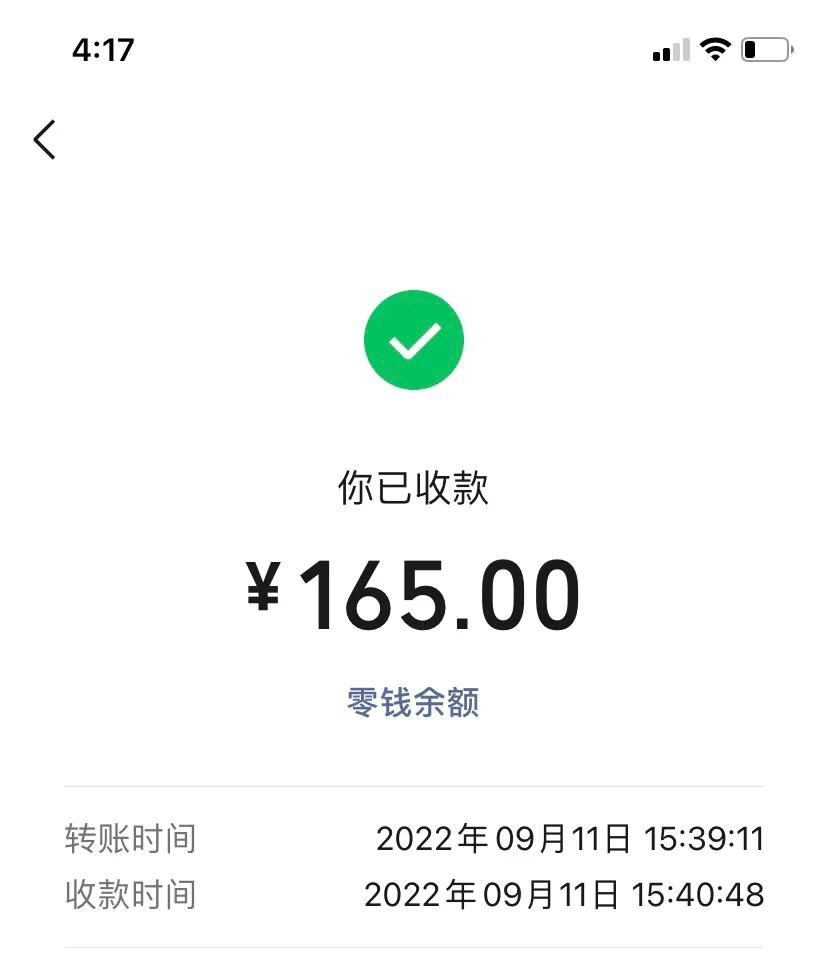Select the receipt date row
This screenshot has width=828, height=966.
coord(565,898)
